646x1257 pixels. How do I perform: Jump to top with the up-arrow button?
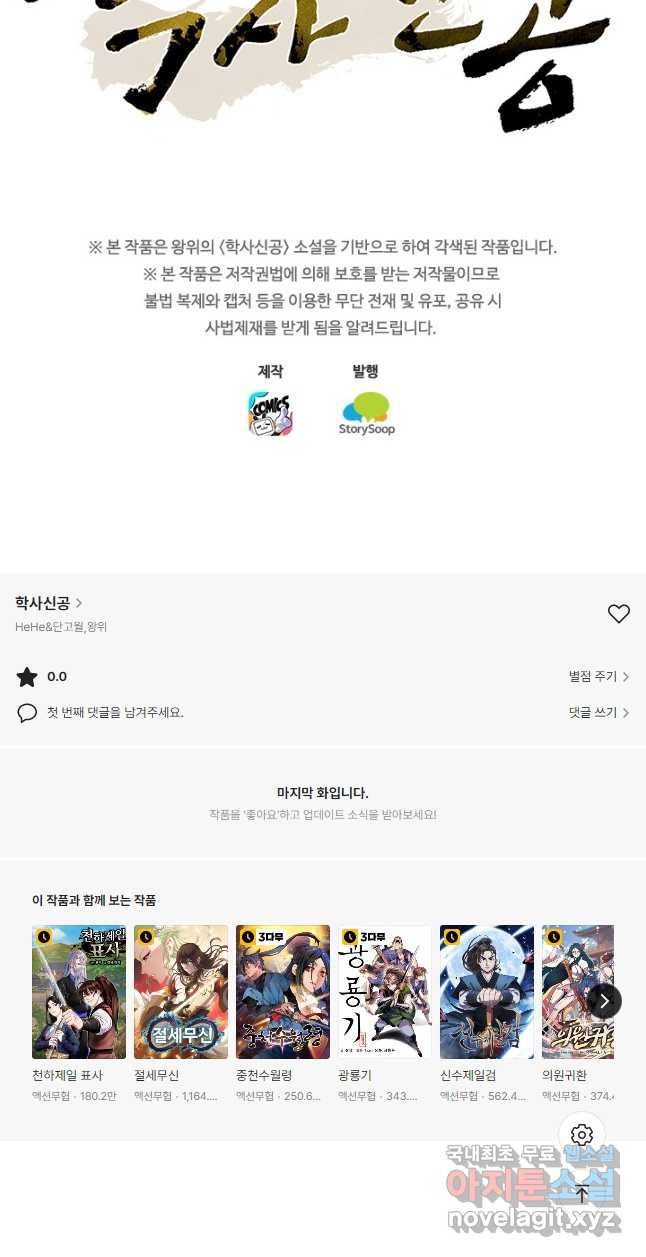pyautogui.click(x=582, y=1193)
